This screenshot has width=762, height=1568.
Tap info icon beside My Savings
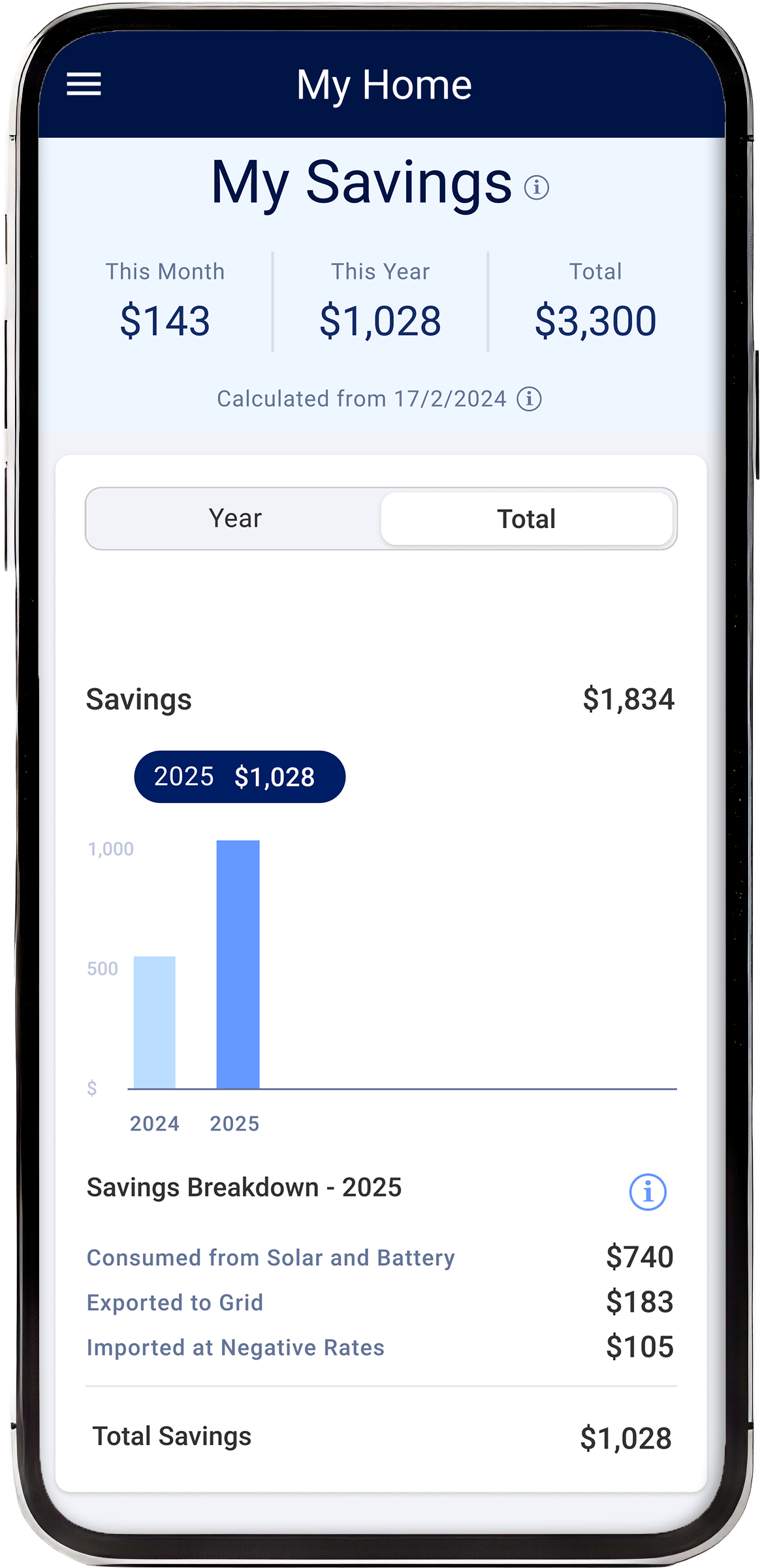(x=536, y=187)
